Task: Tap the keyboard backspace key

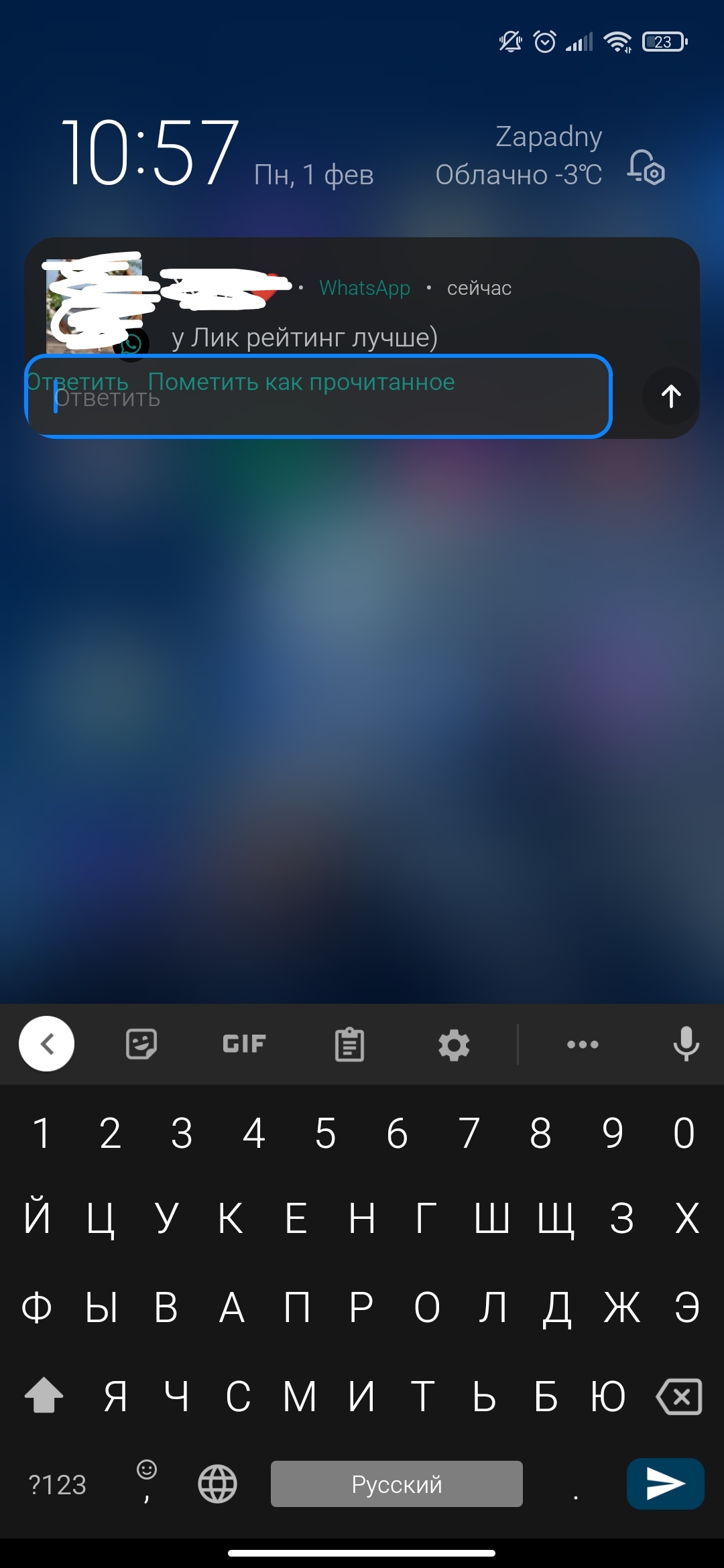Action: click(679, 1397)
